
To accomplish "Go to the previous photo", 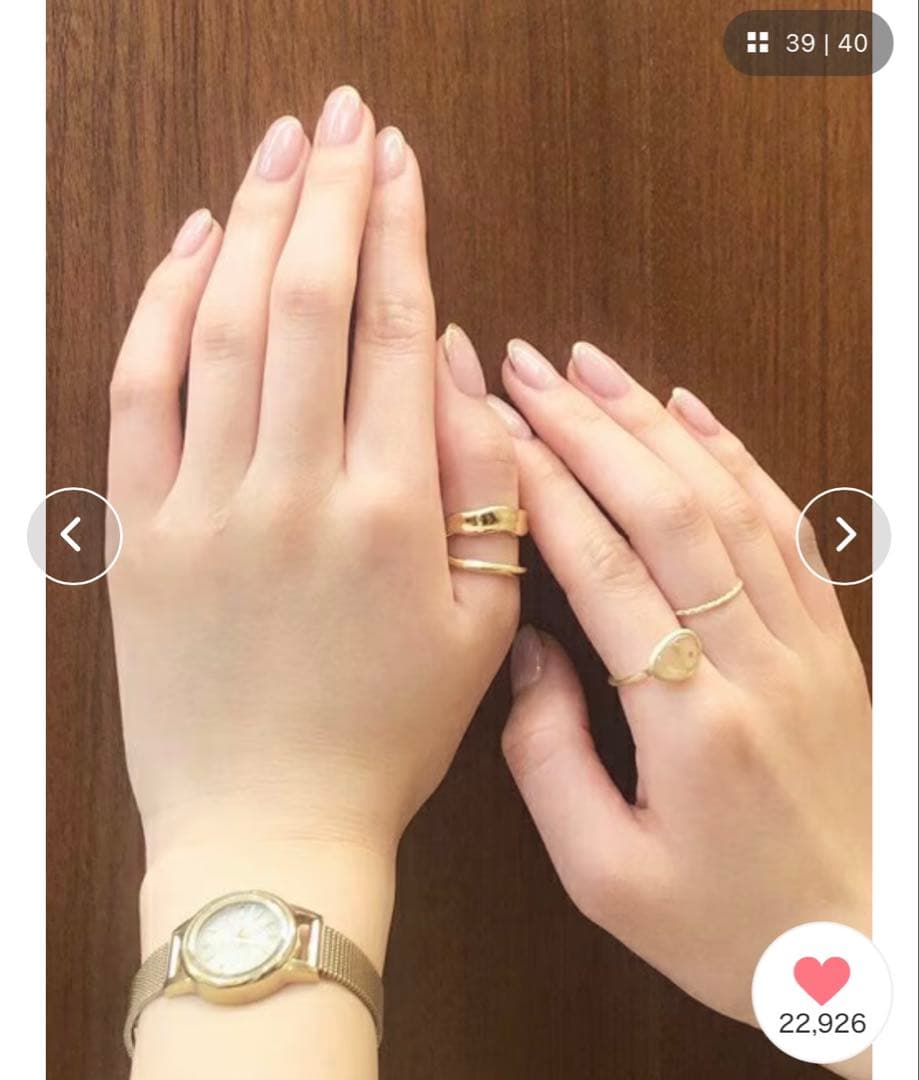I will point(74,535).
